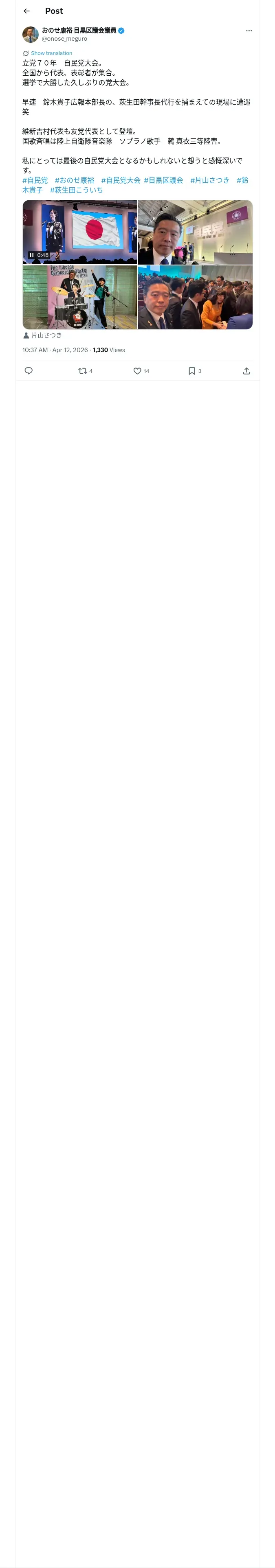
Task: Repost this post
Action: [x=85, y=371]
